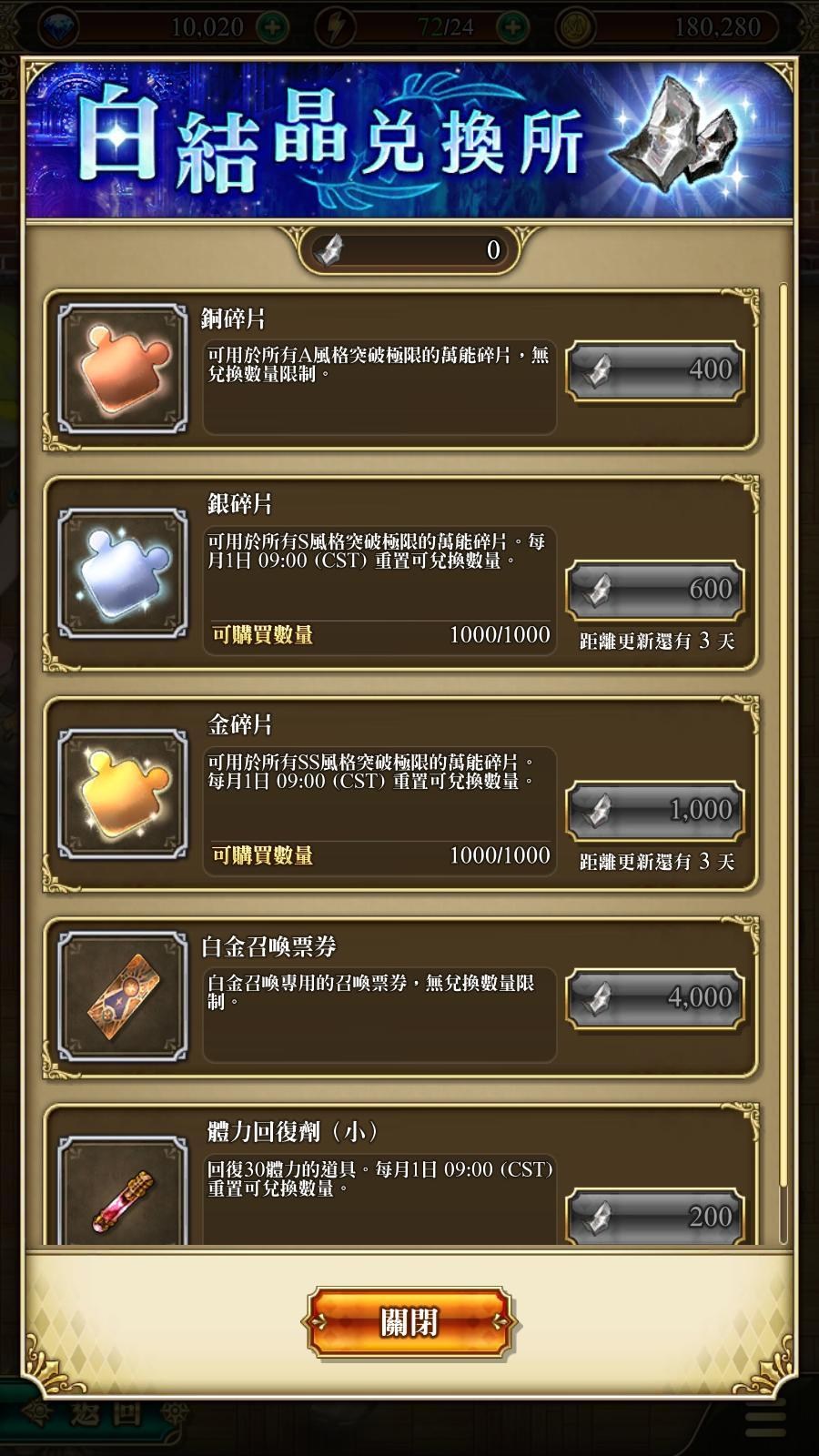Tap the 白金召喚票券 ticket icon
The height and width of the screenshot is (1456, 819).
coord(123,996)
